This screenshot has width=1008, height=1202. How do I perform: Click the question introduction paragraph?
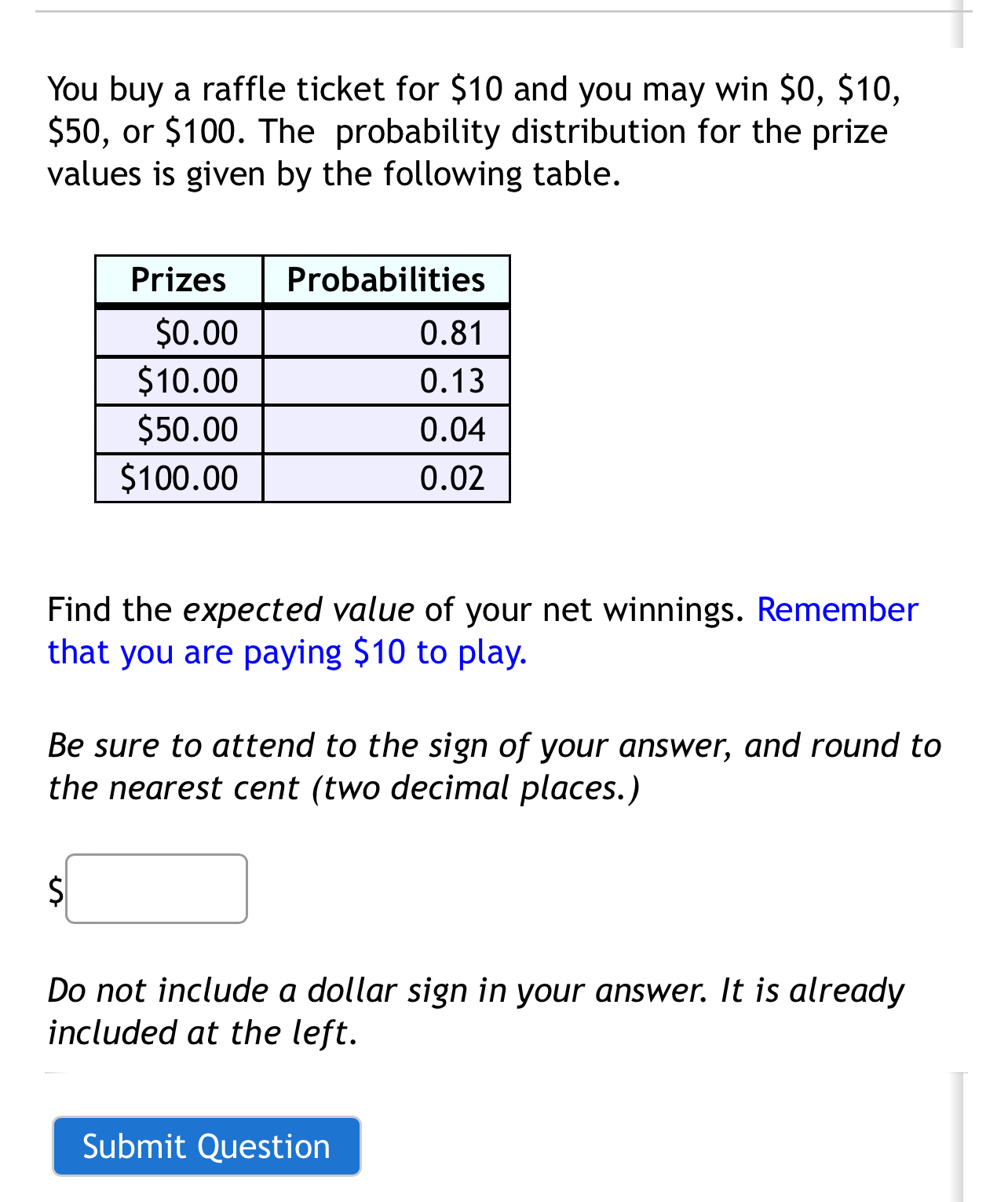[471, 130]
